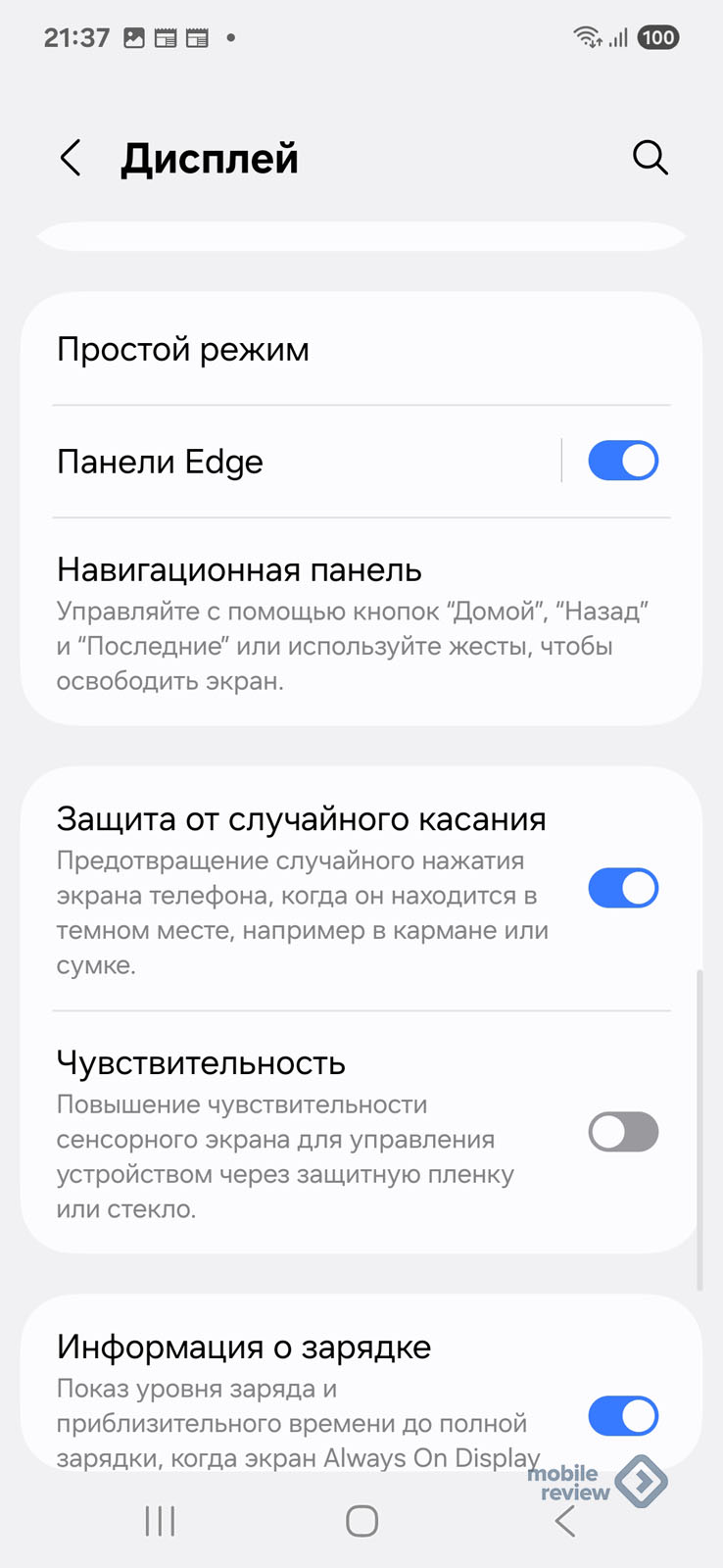This screenshot has height=1568, width=723.
Task: Open the Панели Edge settings row
Action: [x=290, y=462]
